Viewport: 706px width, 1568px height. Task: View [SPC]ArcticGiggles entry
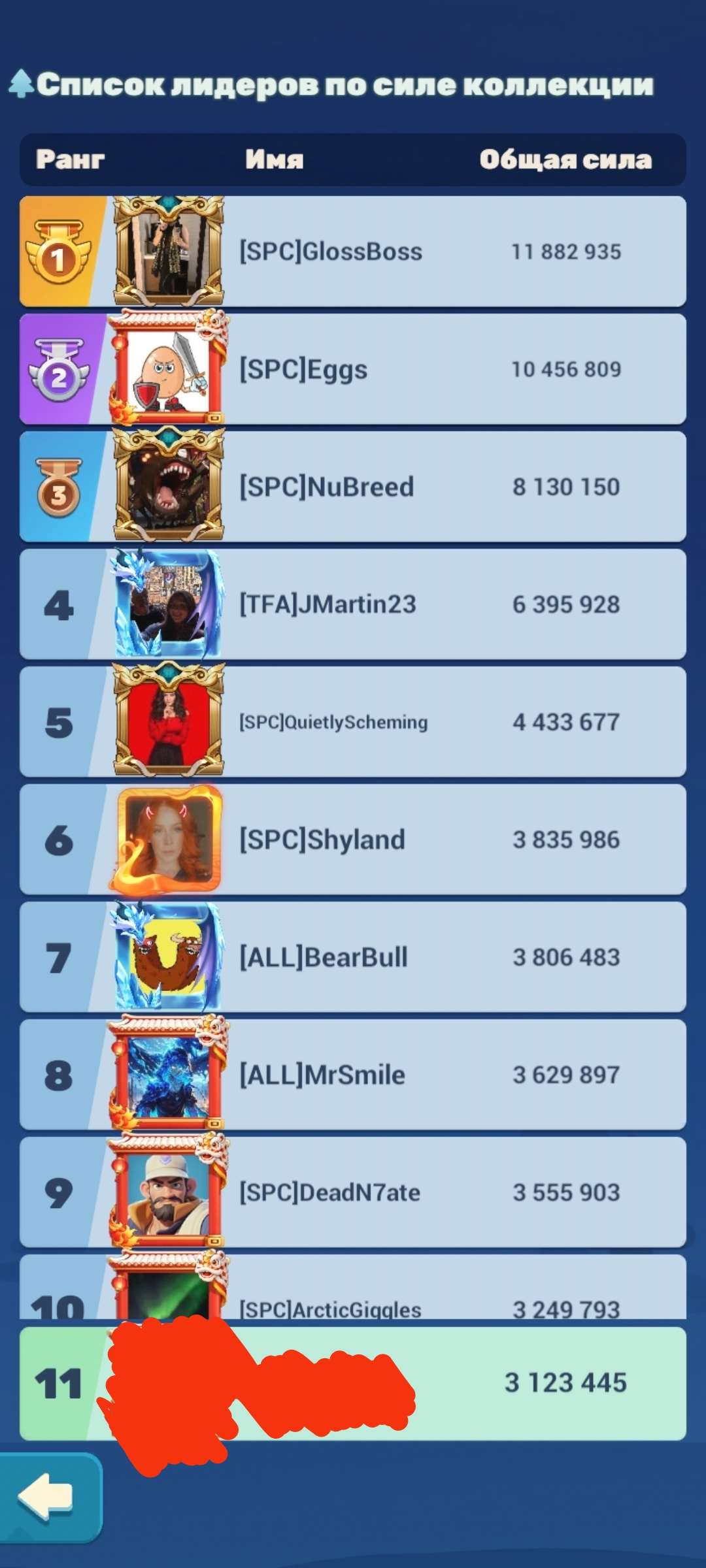tap(353, 1297)
